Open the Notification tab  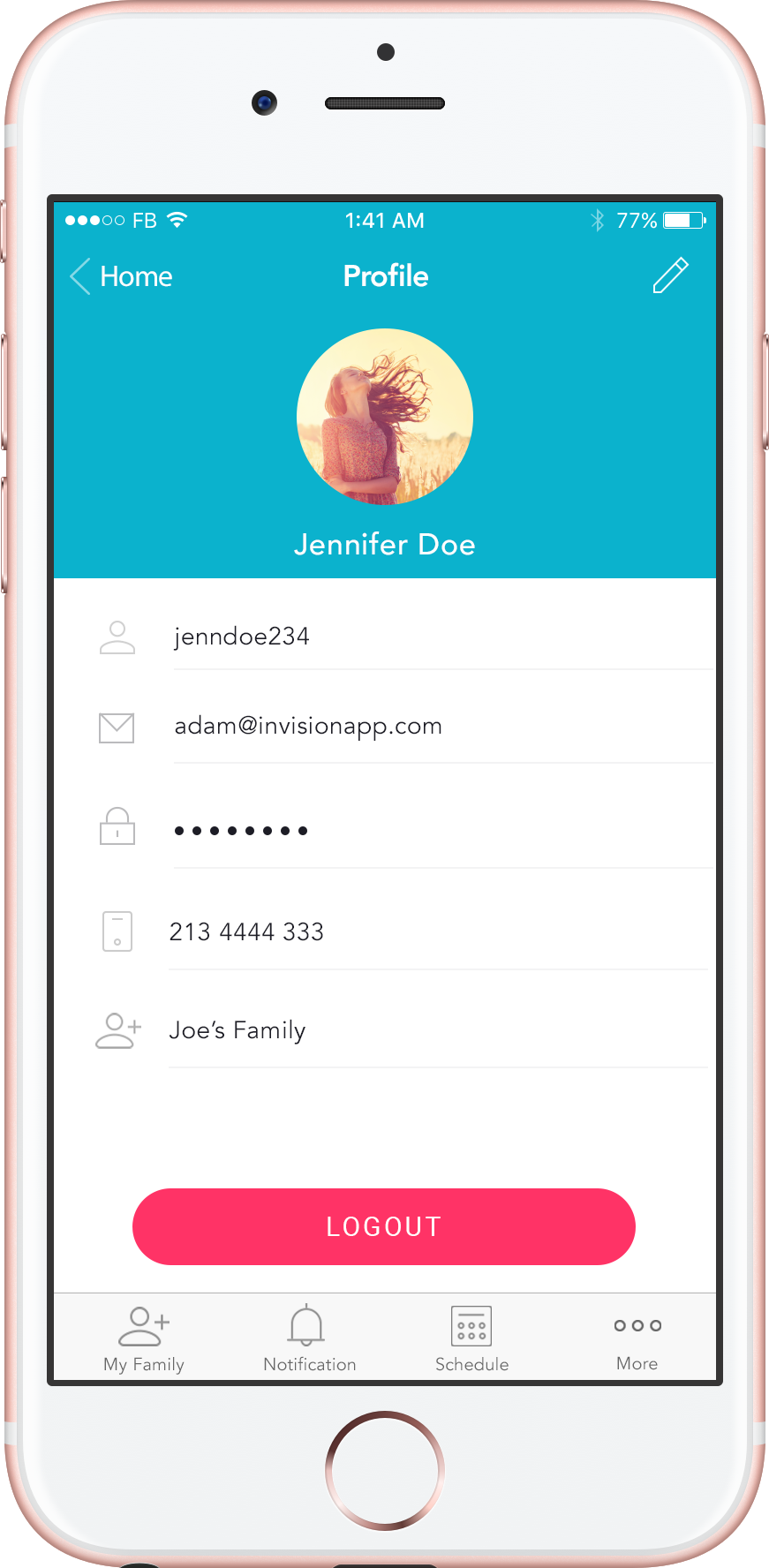click(309, 1339)
